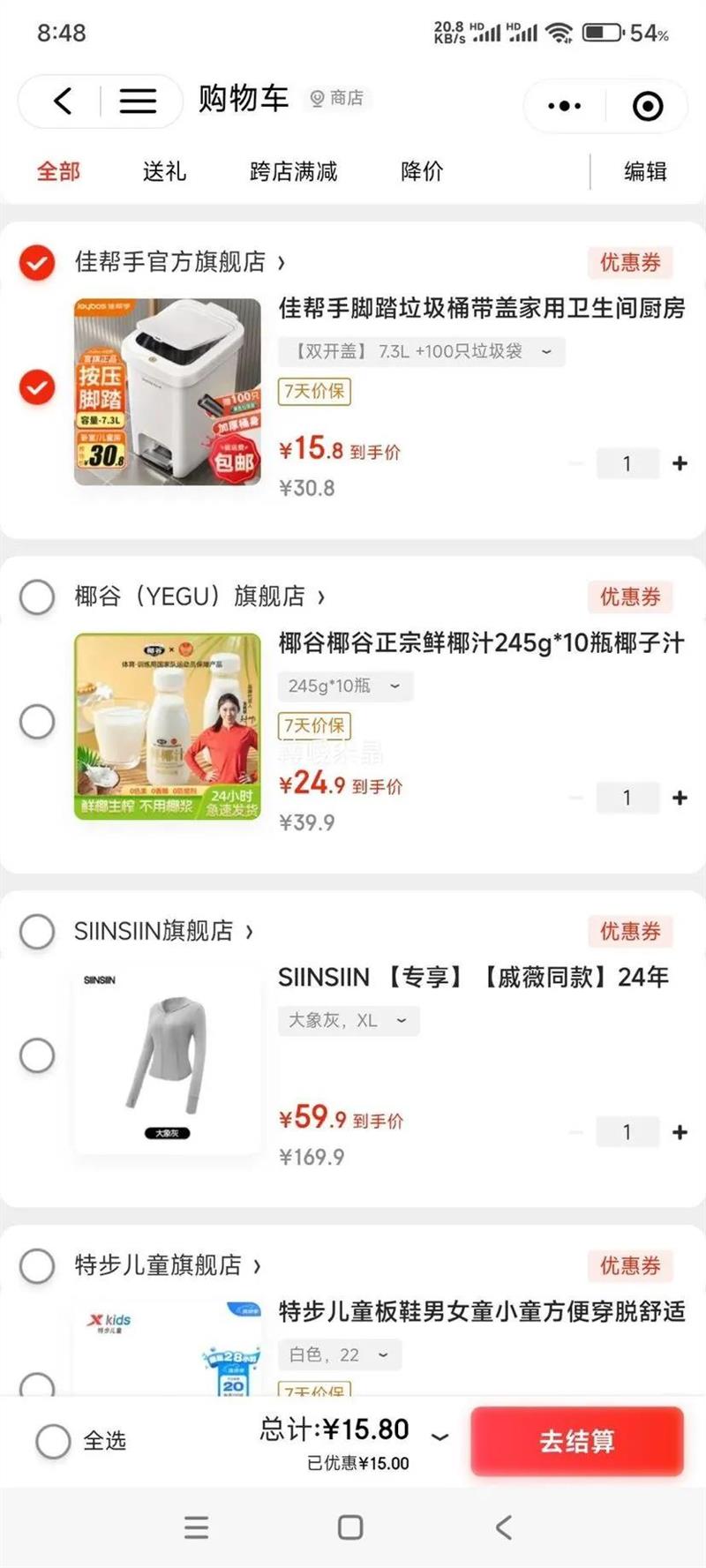Increase quantity of 佳帮手 trash can
The image size is (706, 1568).
point(680,463)
